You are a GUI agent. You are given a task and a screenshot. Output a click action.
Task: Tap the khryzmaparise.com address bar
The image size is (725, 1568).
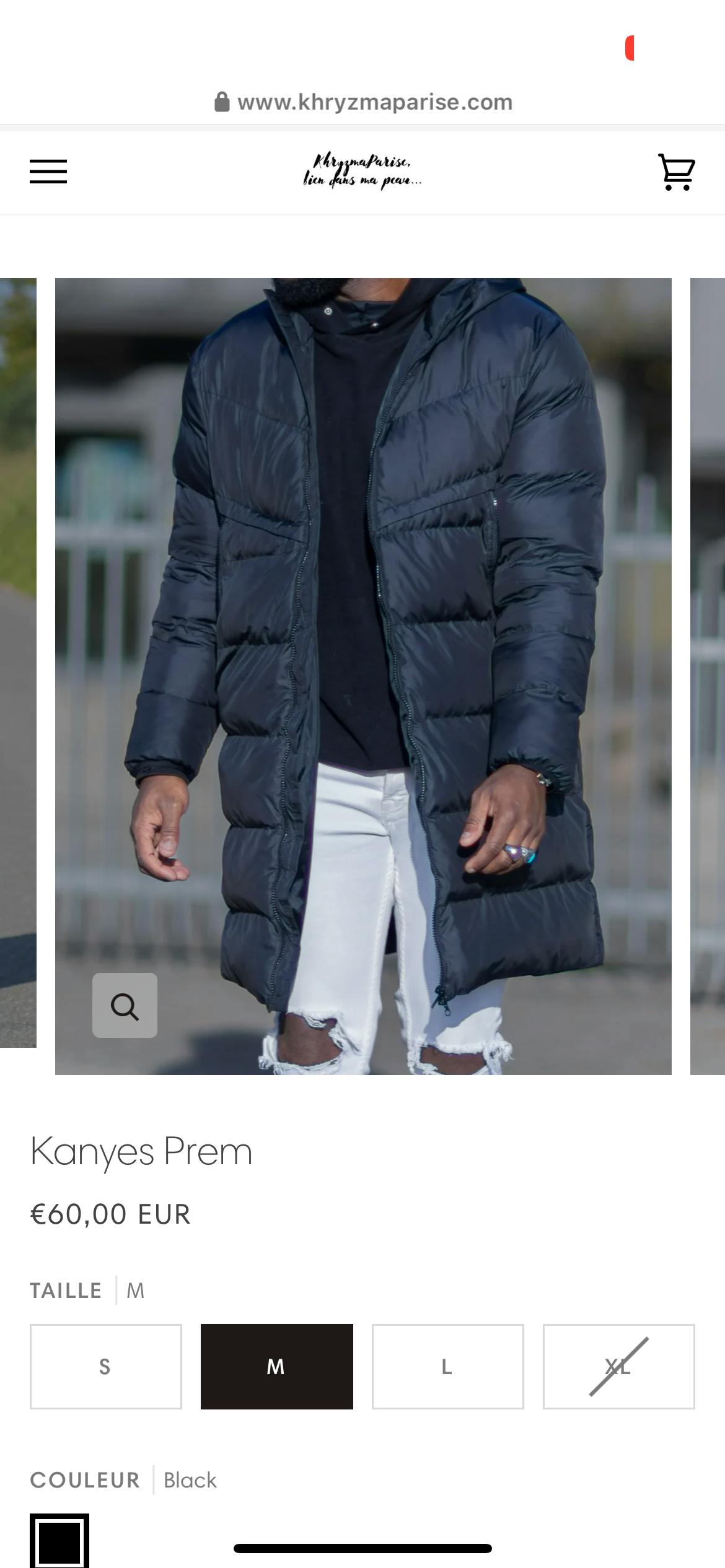(363, 102)
